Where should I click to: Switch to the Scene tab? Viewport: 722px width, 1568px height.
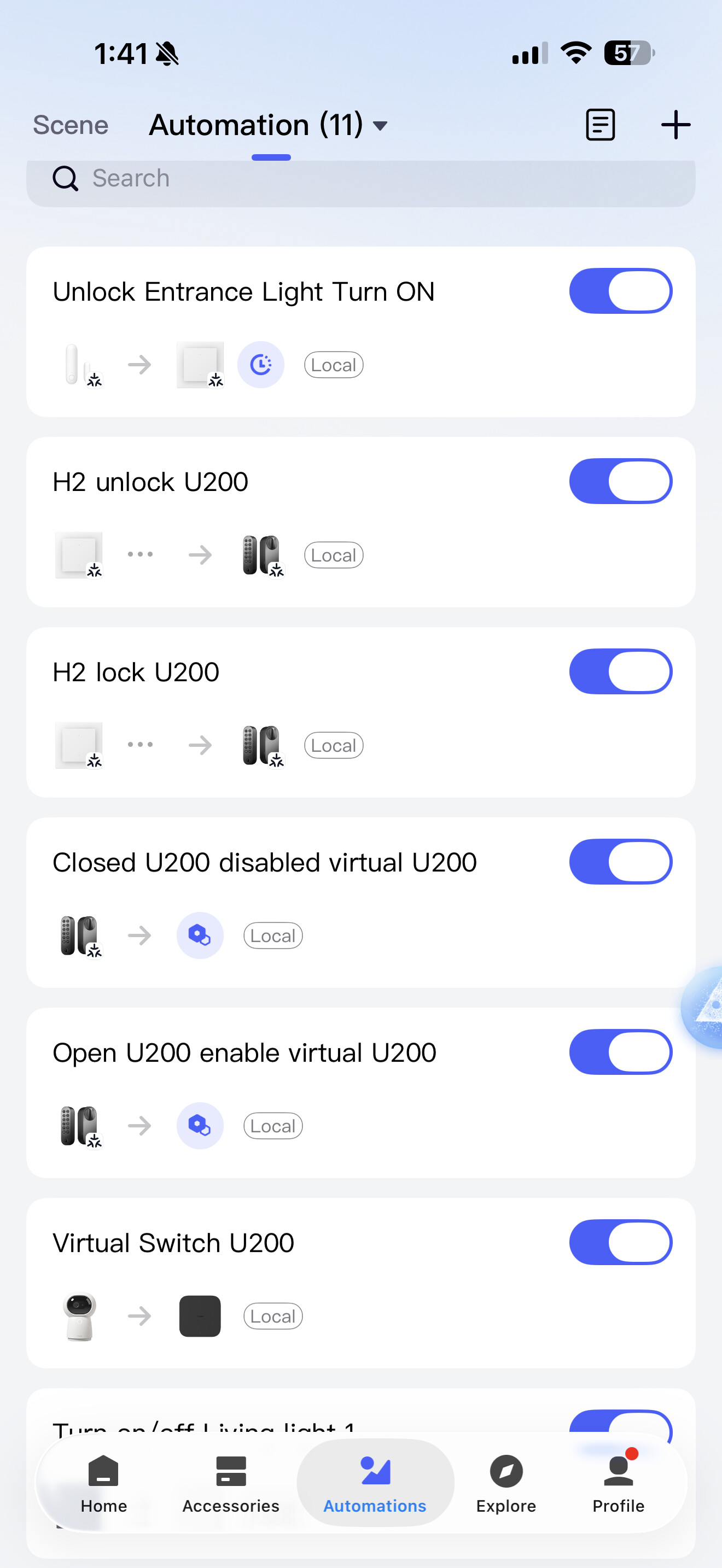[x=71, y=125]
